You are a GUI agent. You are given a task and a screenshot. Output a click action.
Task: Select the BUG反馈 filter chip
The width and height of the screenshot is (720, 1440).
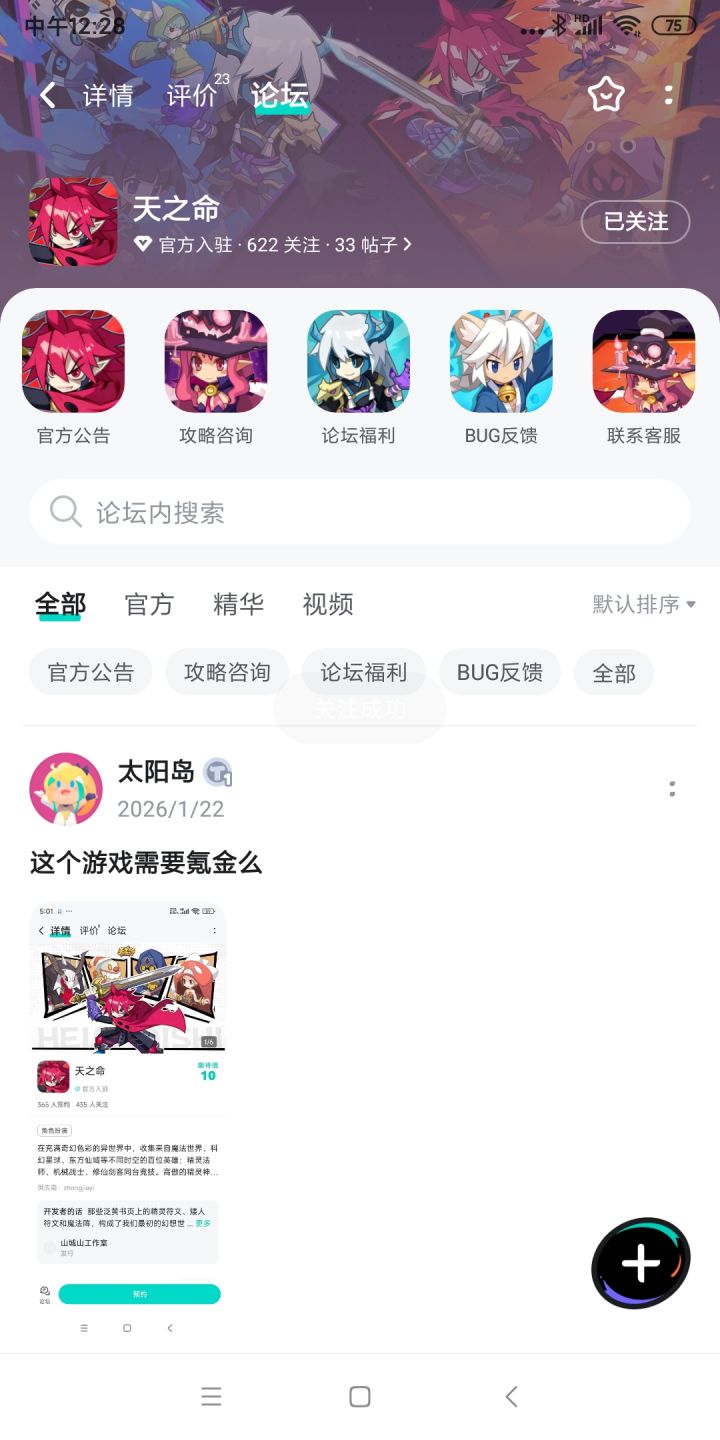point(499,672)
